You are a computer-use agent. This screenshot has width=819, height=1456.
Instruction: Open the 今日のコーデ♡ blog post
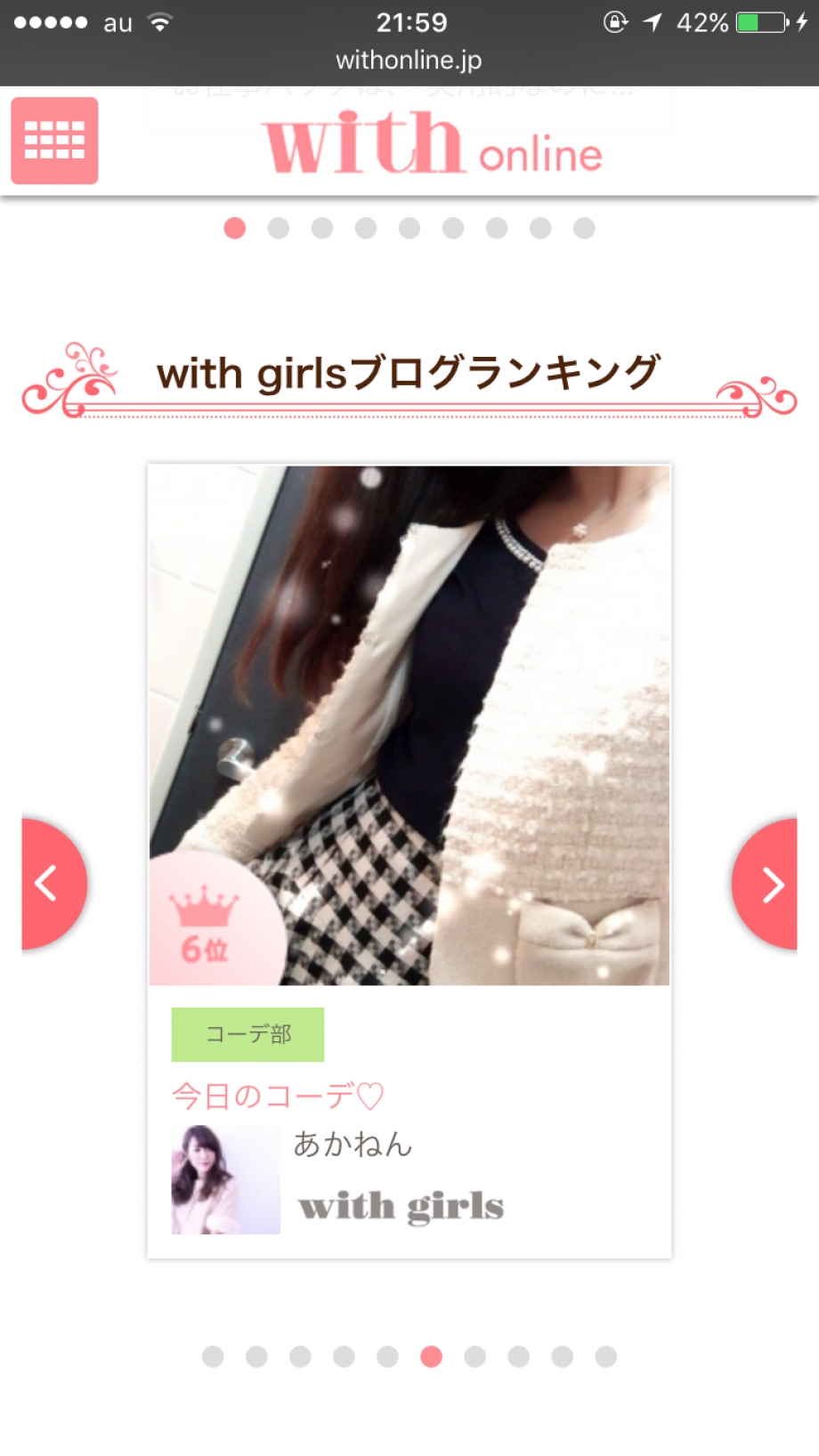[x=278, y=1096]
